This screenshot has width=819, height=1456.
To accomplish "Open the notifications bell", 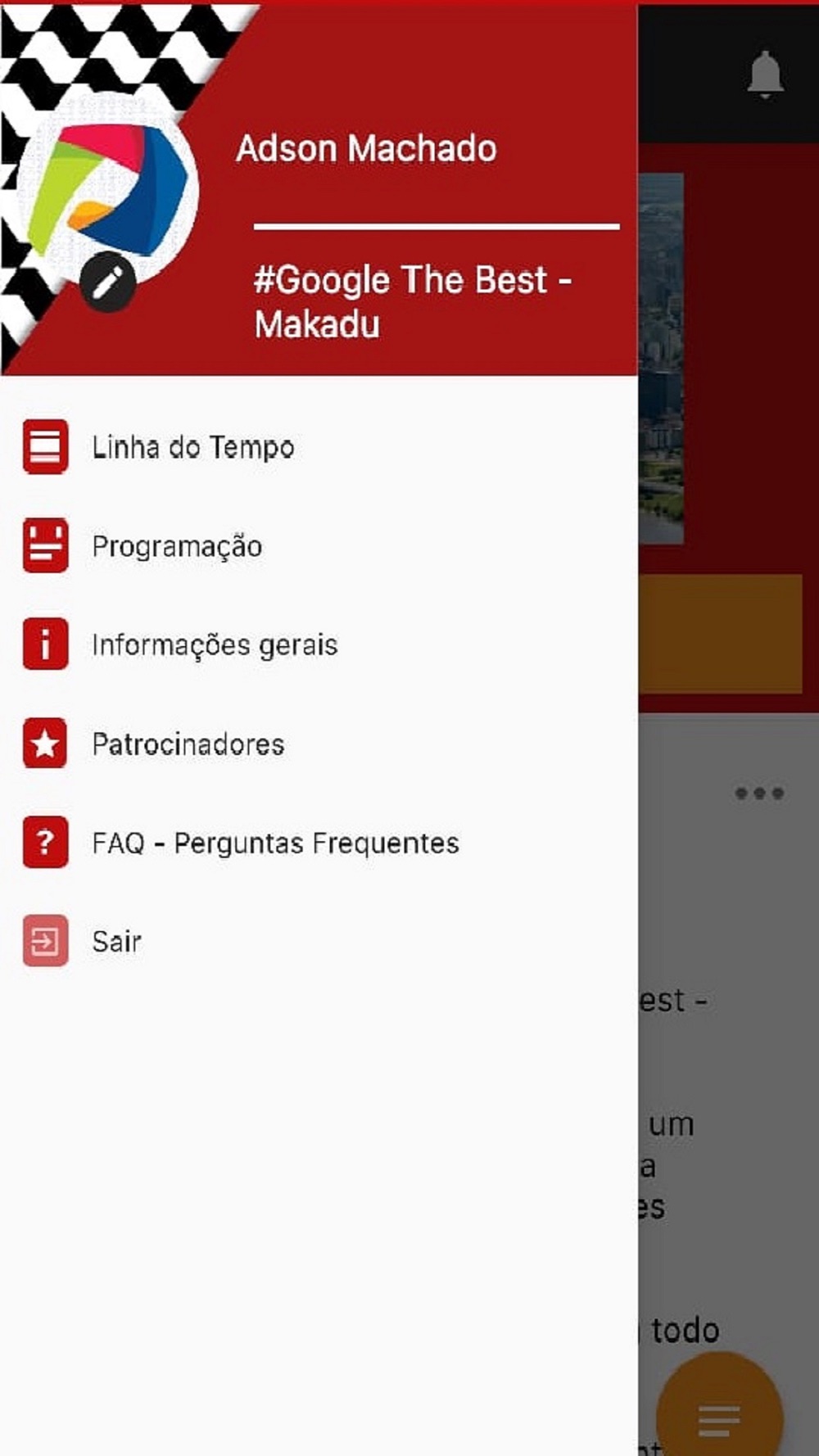I will (765, 75).
